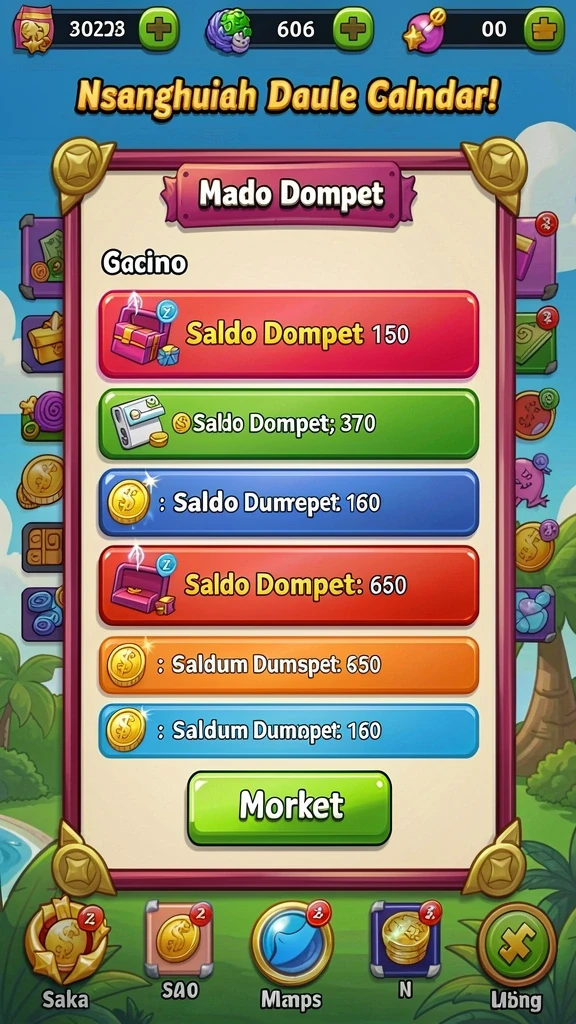
Task: Switch to the Saka tab
Action: (67, 948)
